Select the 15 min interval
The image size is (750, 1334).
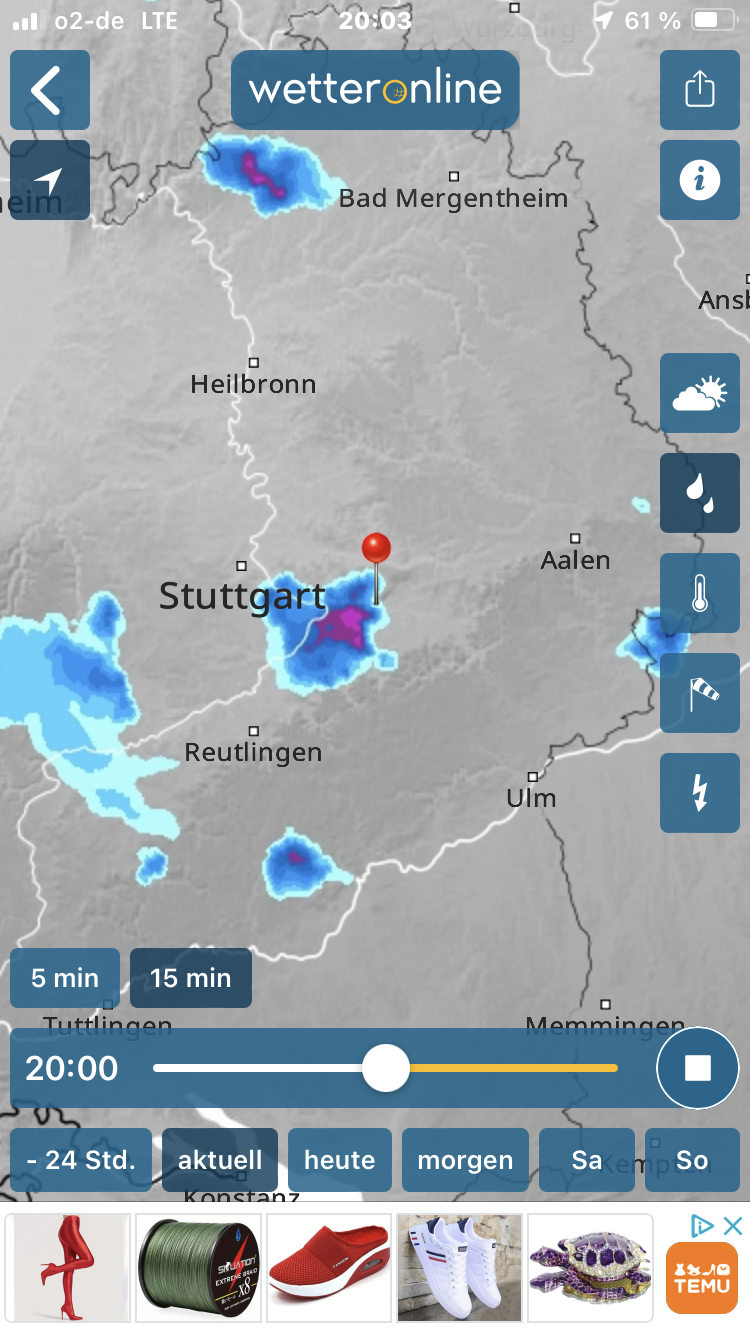[191, 978]
